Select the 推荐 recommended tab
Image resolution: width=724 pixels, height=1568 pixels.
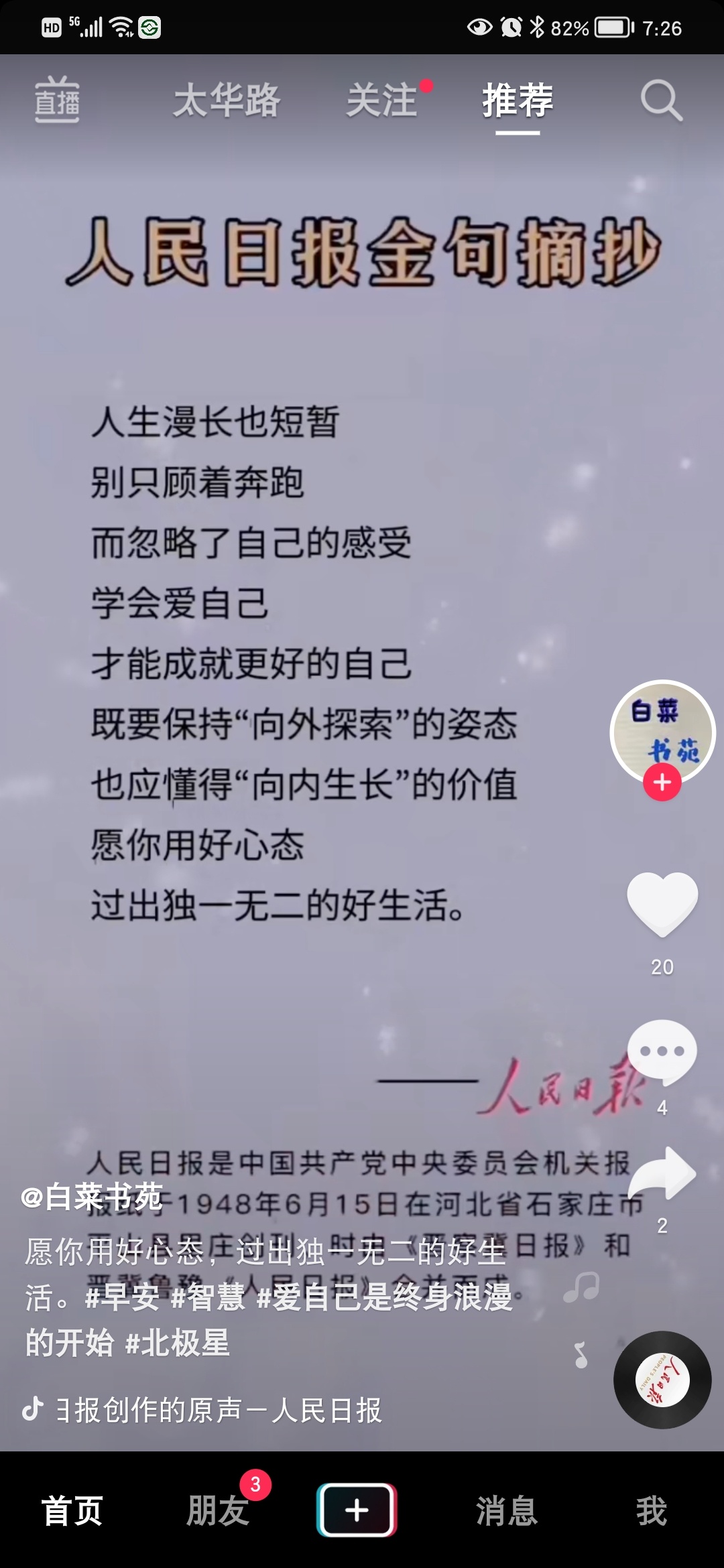[x=518, y=101]
